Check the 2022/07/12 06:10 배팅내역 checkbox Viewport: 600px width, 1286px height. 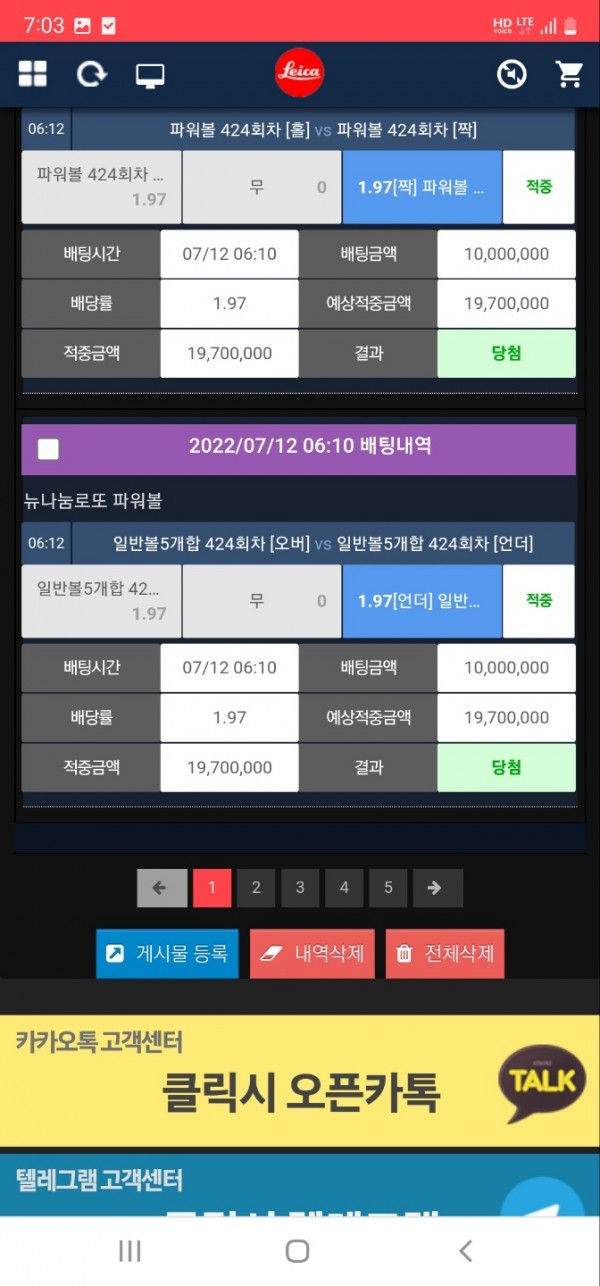point(48,449)
